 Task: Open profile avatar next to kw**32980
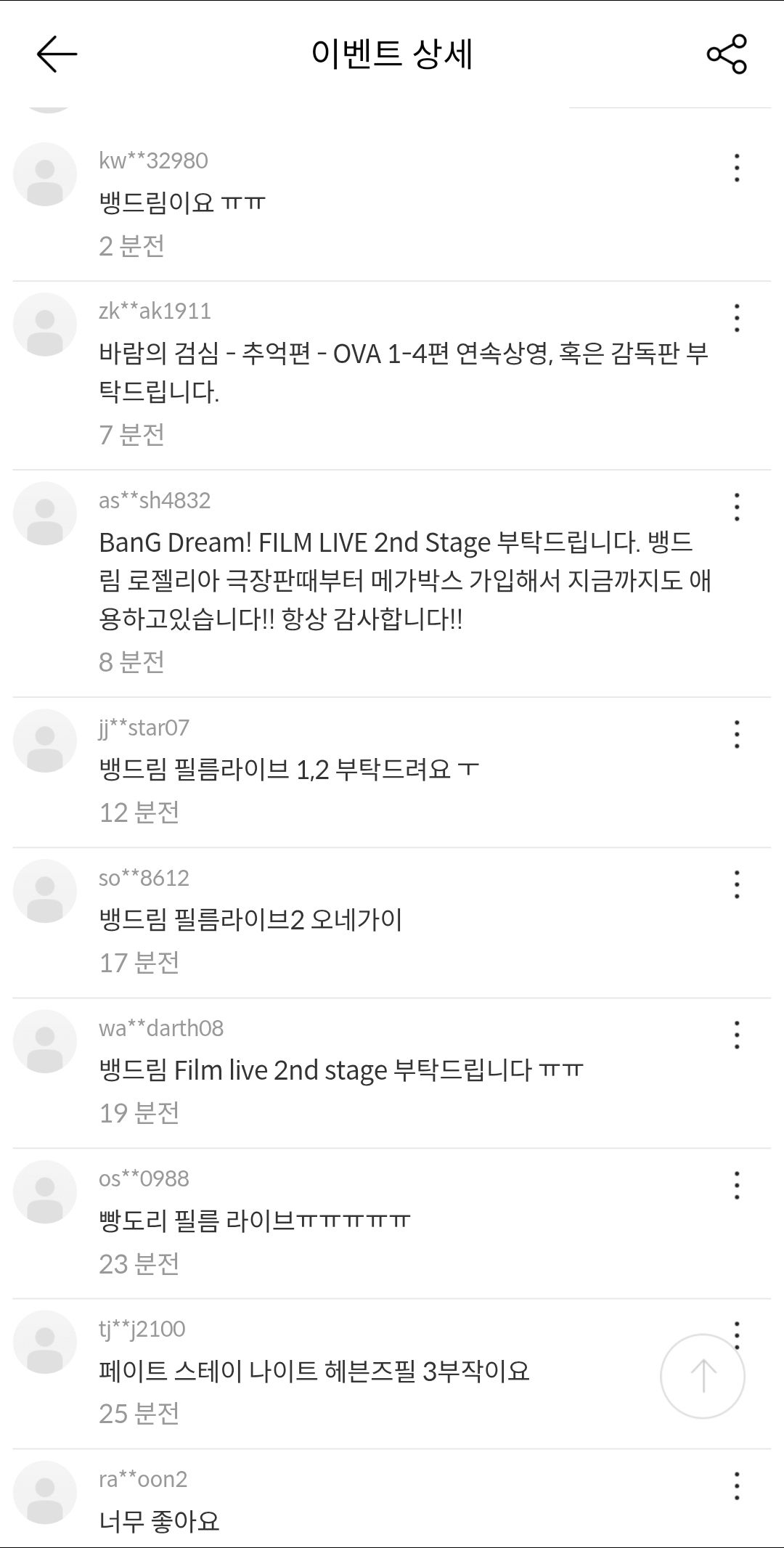[46, 174]
